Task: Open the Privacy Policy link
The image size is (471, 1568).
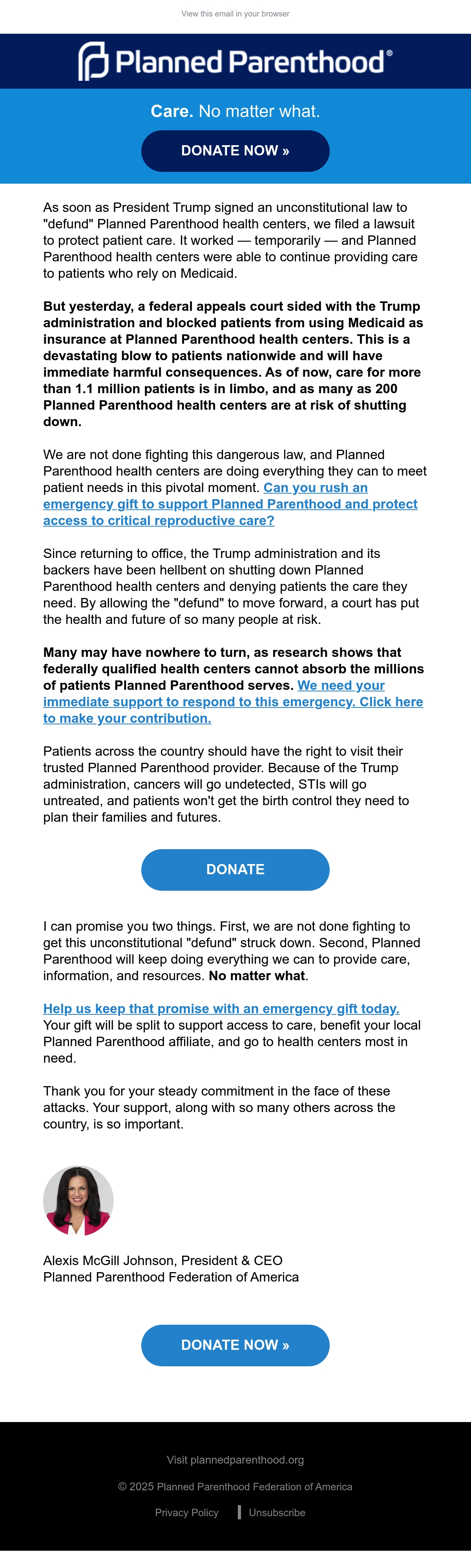Action: [186, 1513]
